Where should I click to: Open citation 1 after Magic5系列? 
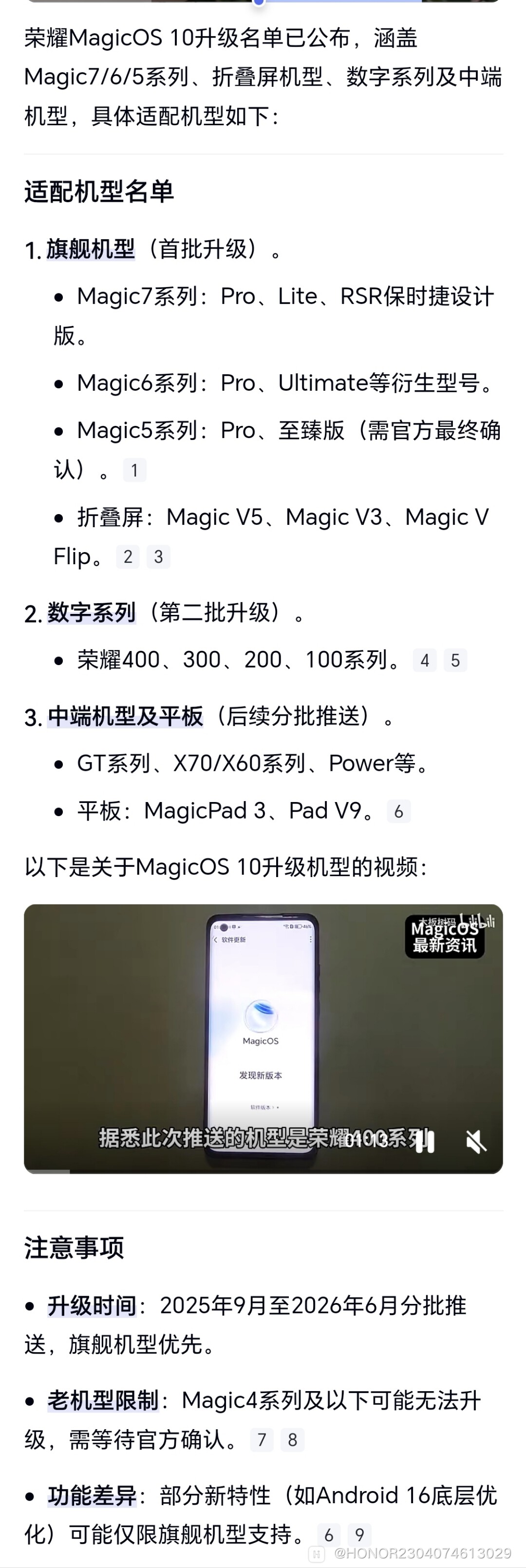pyautogui.click(x=135, y=470)
